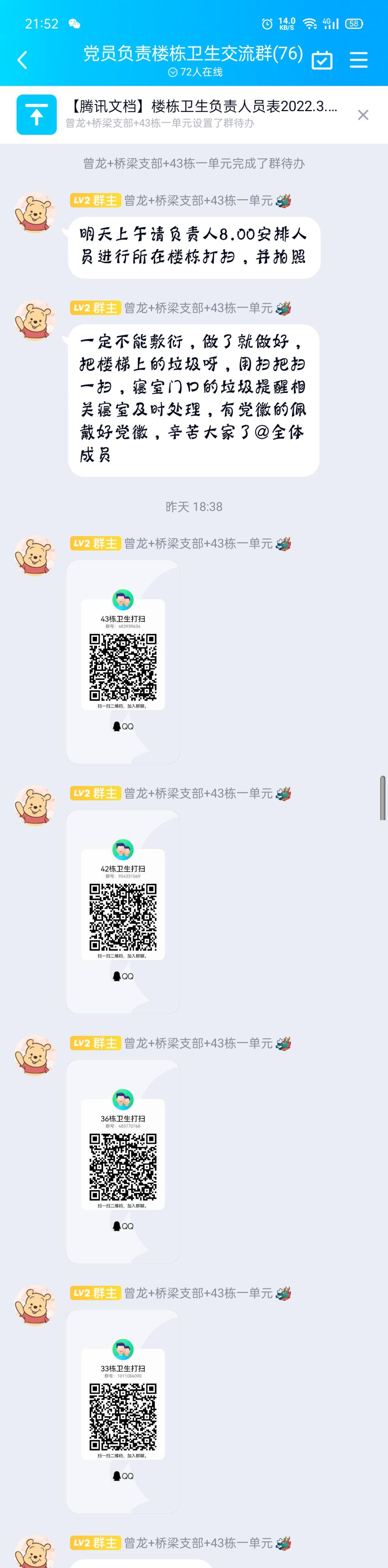
Task: Open sender avatar above the 8.00 message
Action: coord(34,213)
